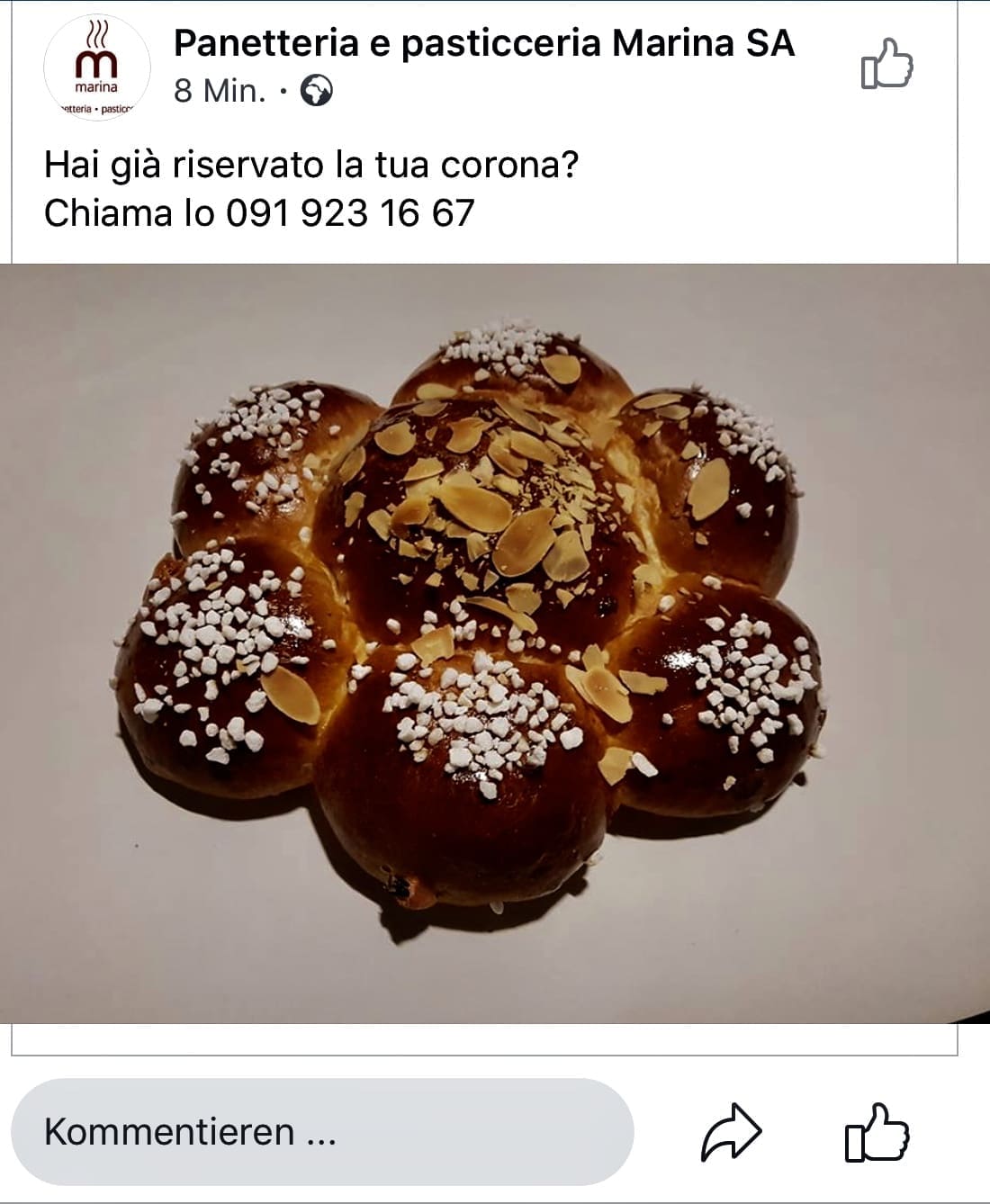The width and height of the screenshot is (990, 1204).
Task: Tap the Marina bakery profile picture
Action: click(x=96, y=68)
